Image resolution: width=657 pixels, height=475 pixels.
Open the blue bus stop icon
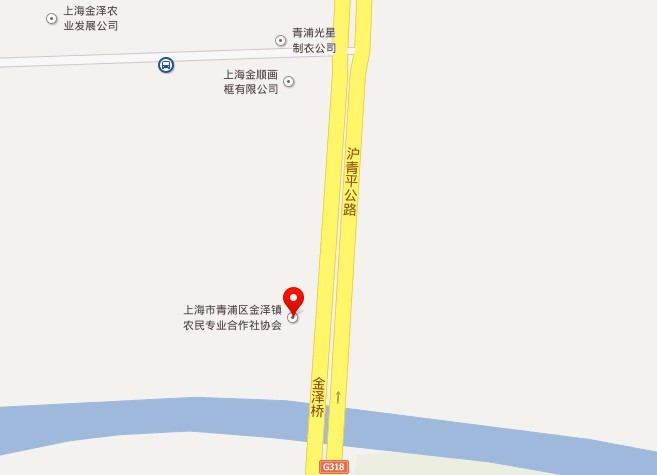click(166, 65)
